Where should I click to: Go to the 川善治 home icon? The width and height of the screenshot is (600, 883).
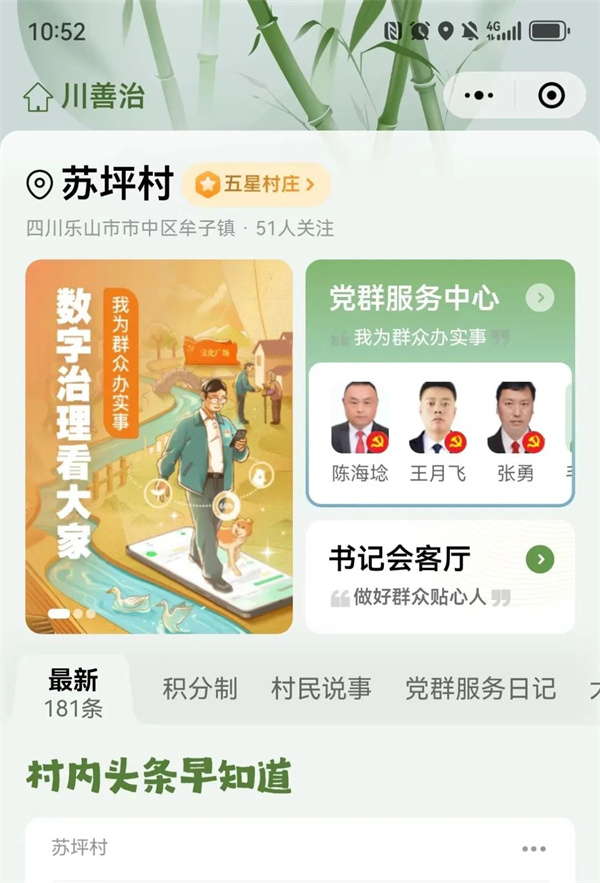(38, 97)
